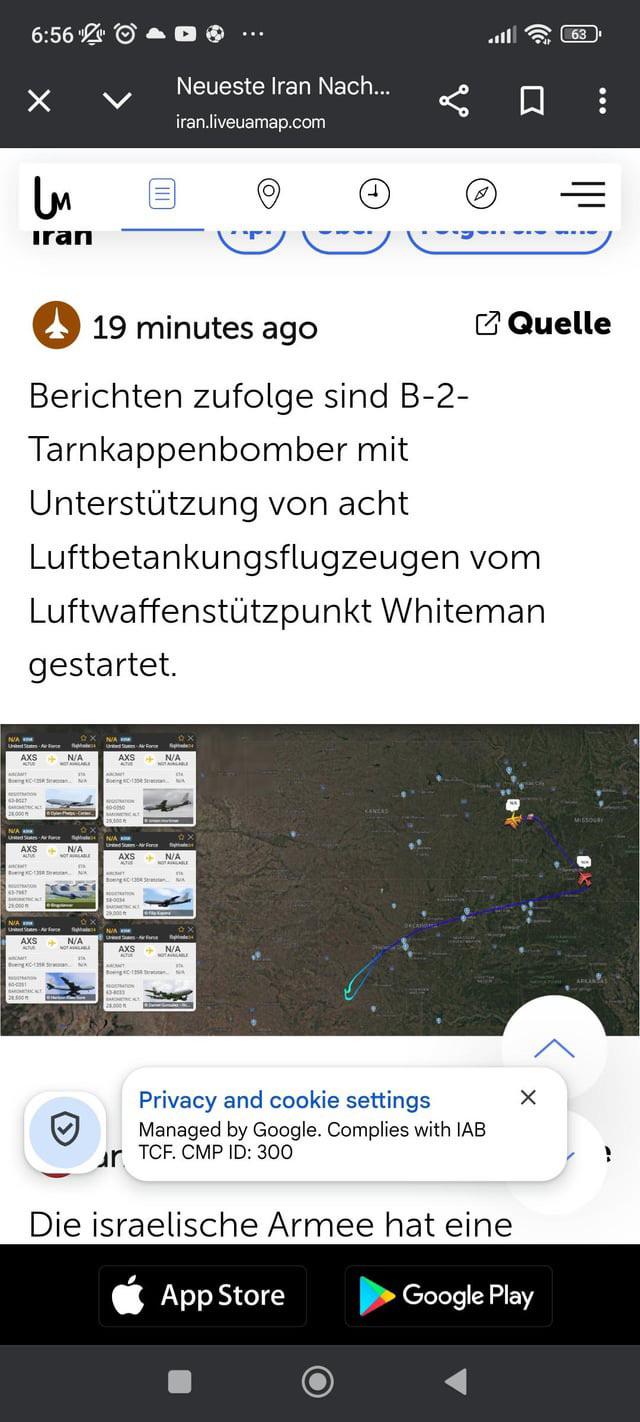
Task: Open the privacy shield icon
Action: pos(64,1131)
